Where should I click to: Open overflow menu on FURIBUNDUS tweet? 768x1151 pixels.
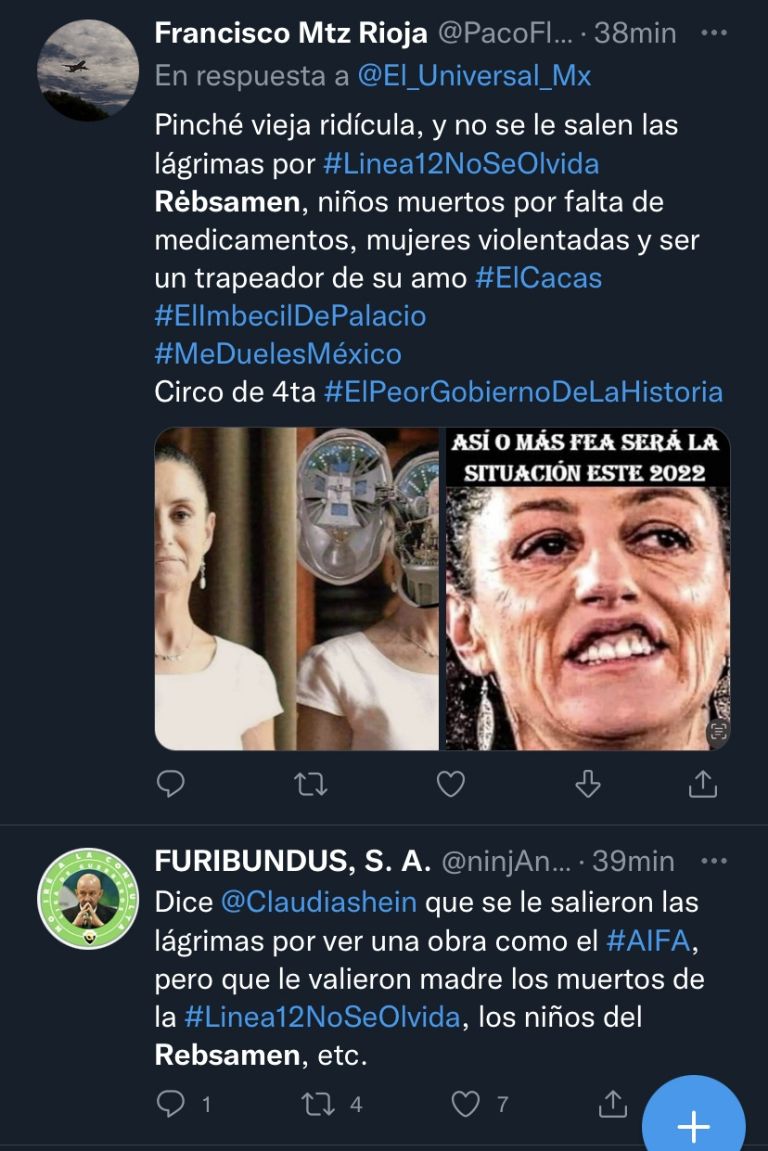coord(713,861)
